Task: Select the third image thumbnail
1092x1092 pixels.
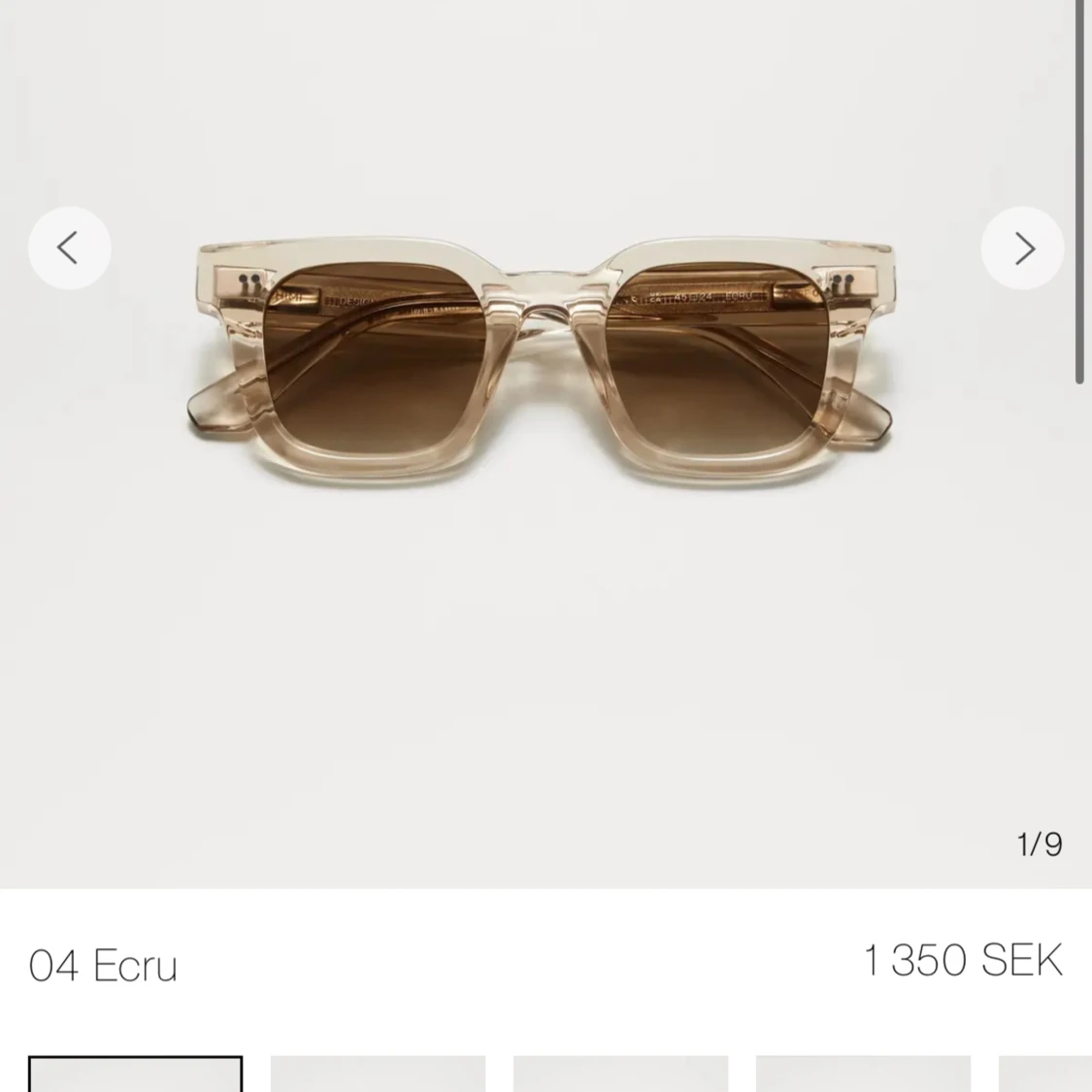Action: point(620,1074)
